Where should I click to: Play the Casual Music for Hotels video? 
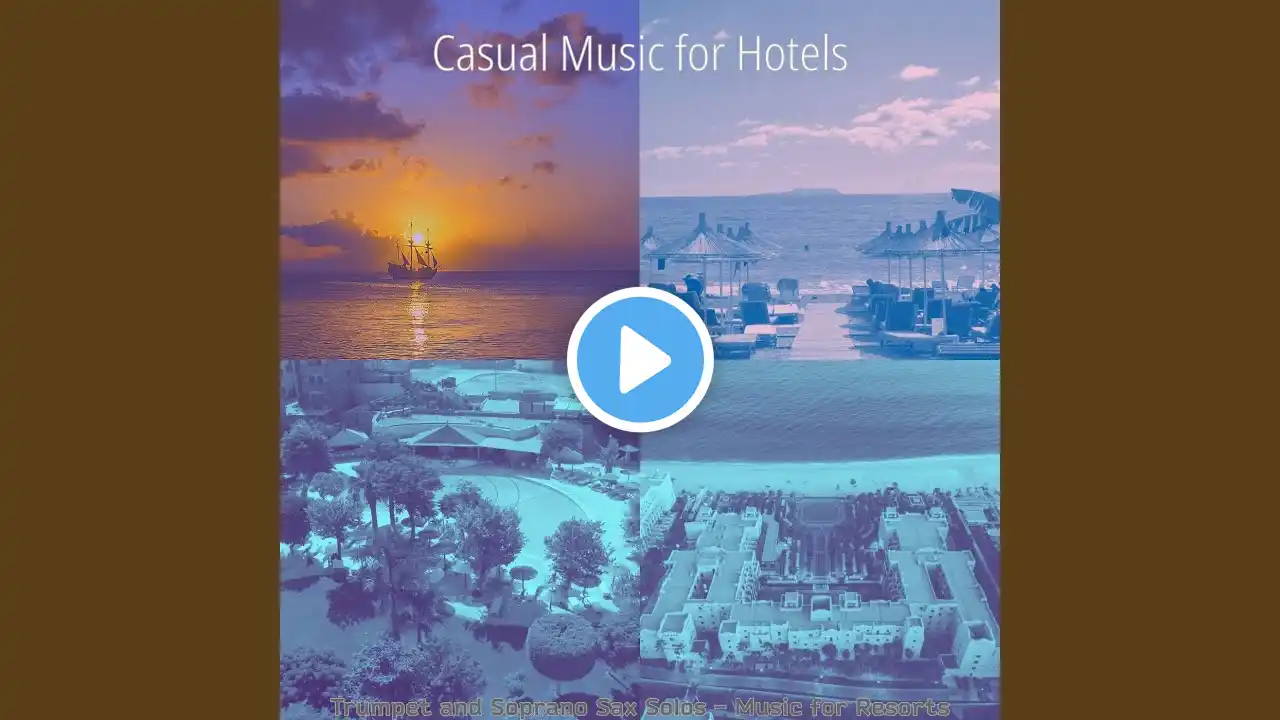640,360
